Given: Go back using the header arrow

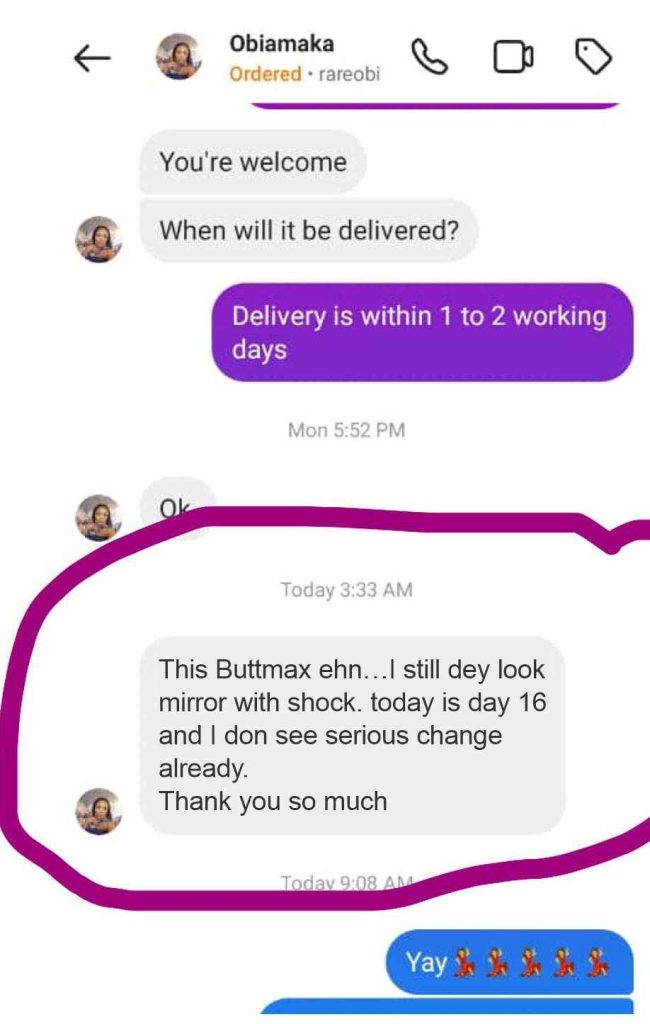Looking at the screenshot, I should pyautogui.click(x=92, y=59).
